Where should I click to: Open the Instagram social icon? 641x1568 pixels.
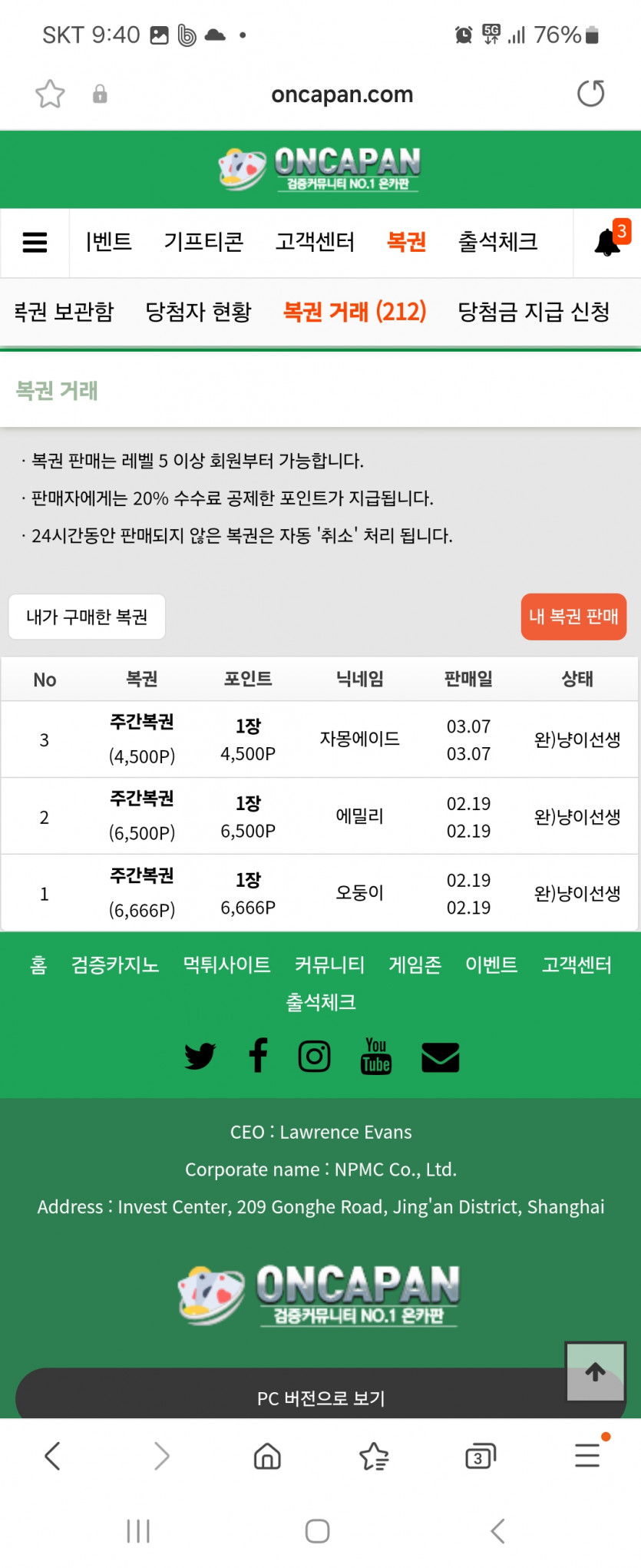(x=314, y=1057)
